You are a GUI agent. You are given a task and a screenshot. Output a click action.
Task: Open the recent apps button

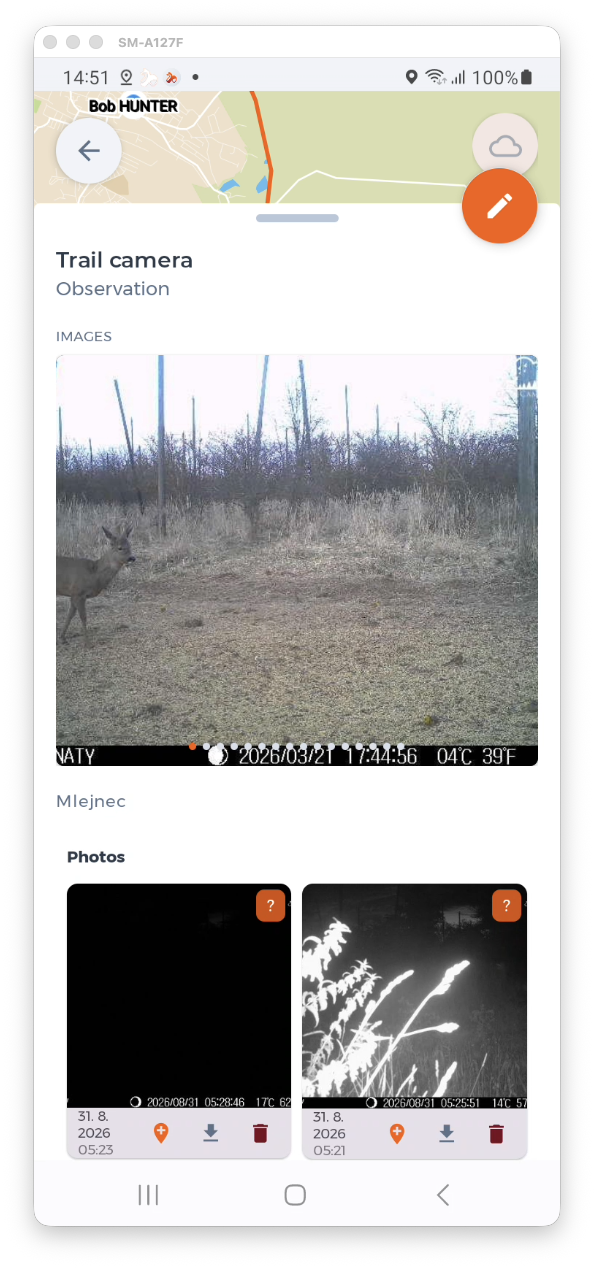[x=148, y=1194]
